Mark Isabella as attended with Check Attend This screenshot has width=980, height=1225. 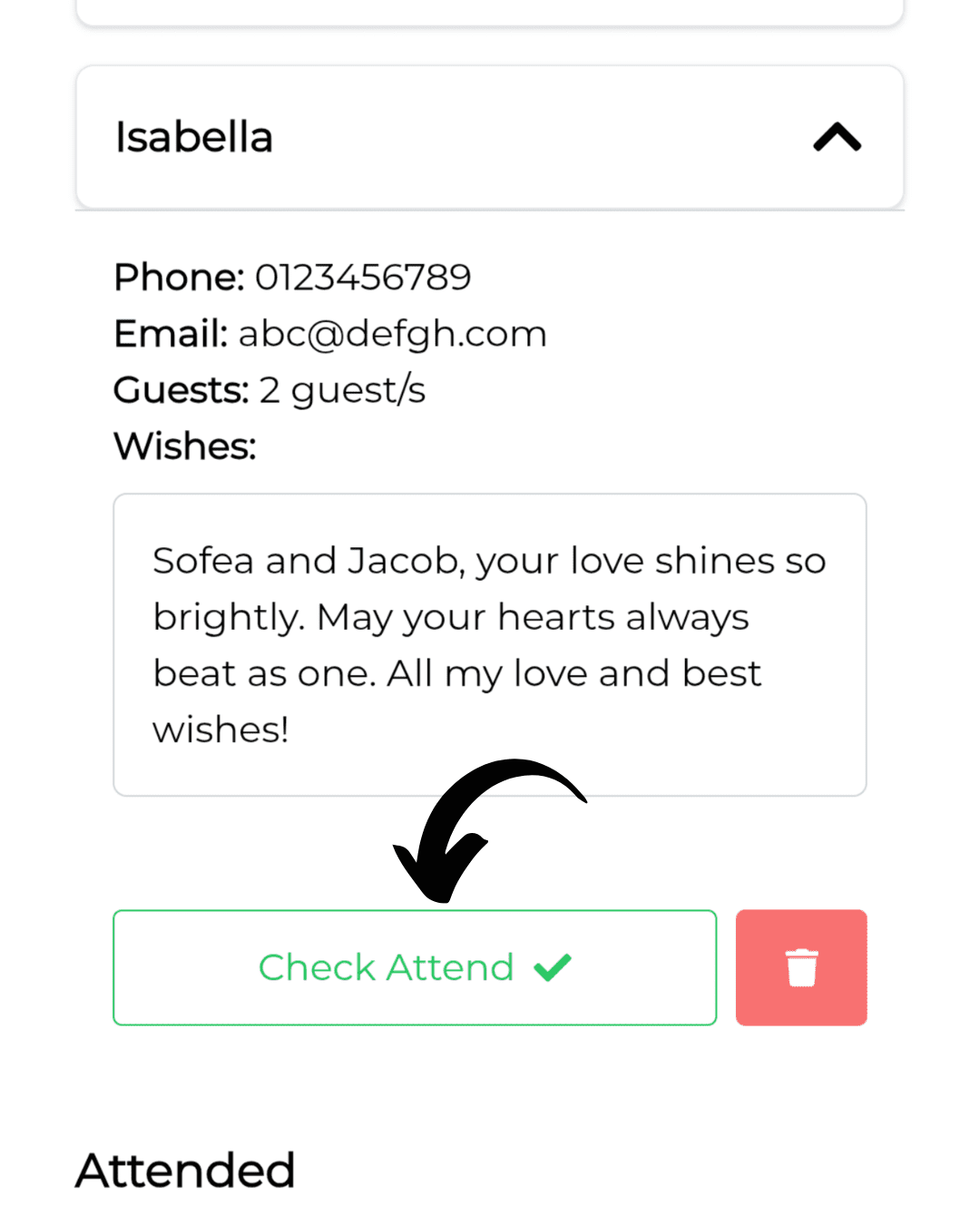coord(415,967)
